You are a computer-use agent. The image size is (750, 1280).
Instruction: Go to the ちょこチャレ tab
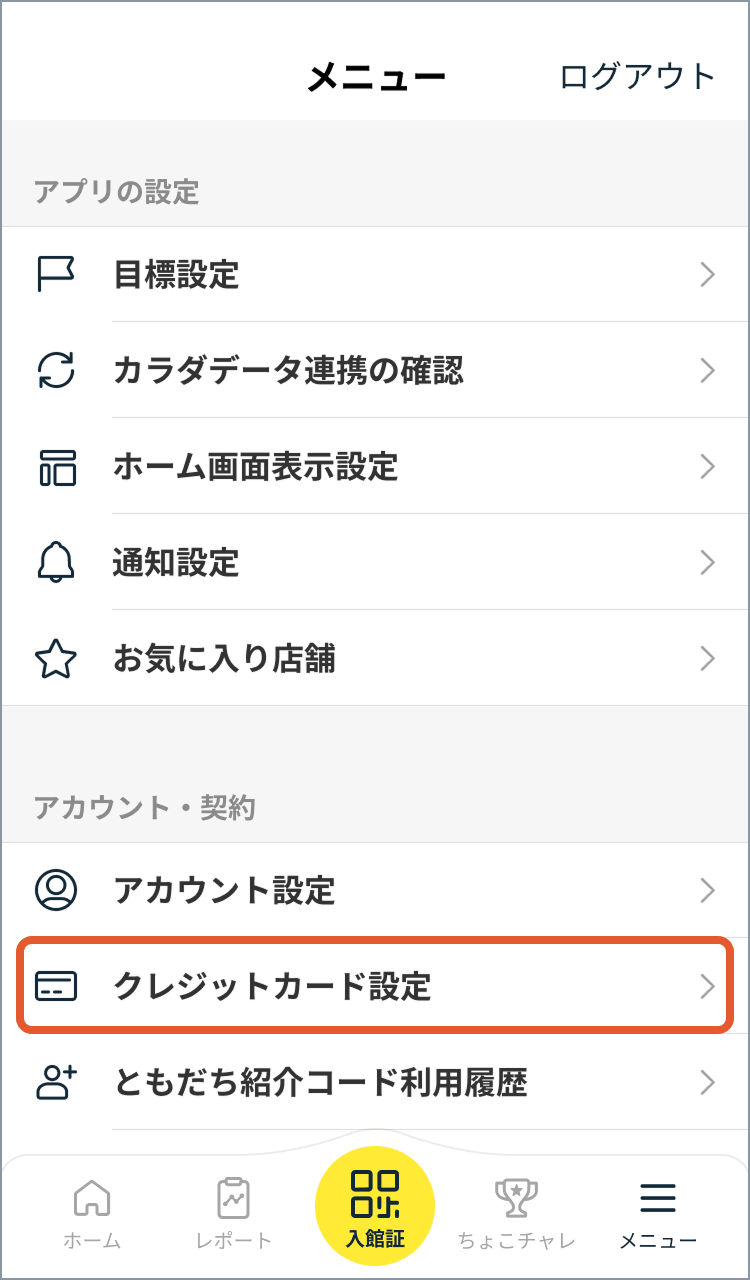(x=517, y=1214)
